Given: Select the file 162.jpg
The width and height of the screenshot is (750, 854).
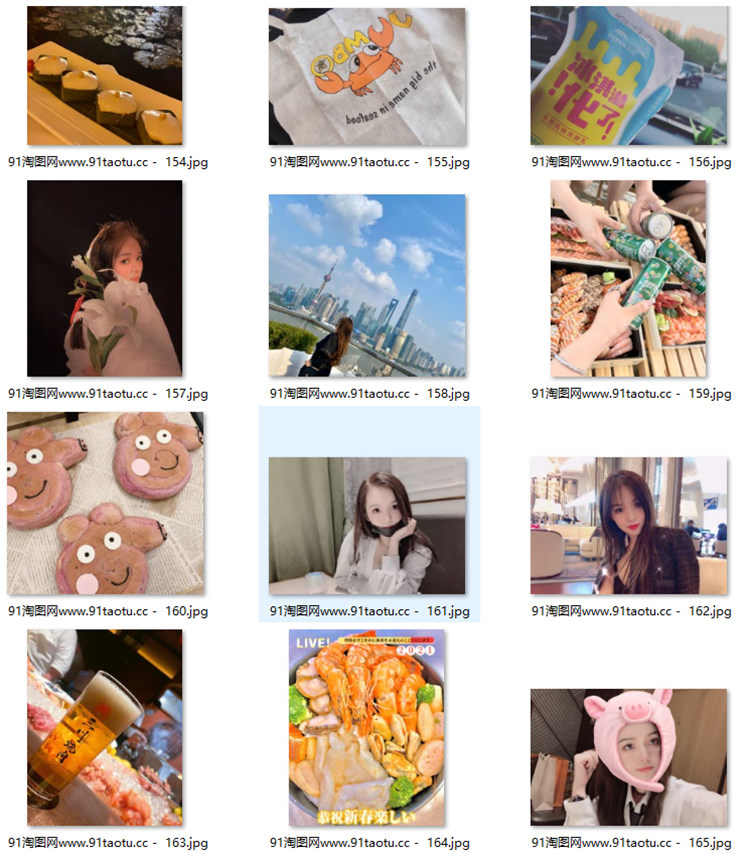Looking at the screenshot, I should point(629,525).
